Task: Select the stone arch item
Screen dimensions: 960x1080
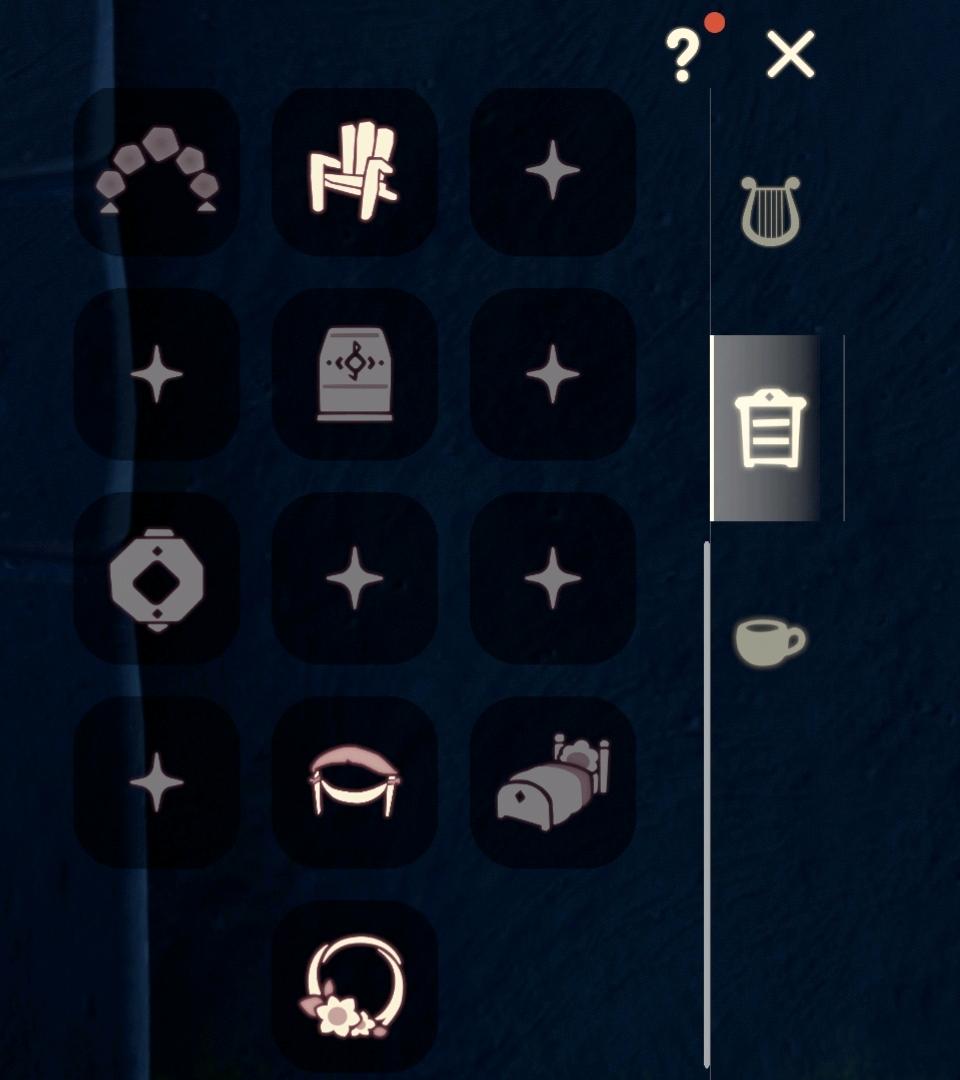Action: pos(156,171)
